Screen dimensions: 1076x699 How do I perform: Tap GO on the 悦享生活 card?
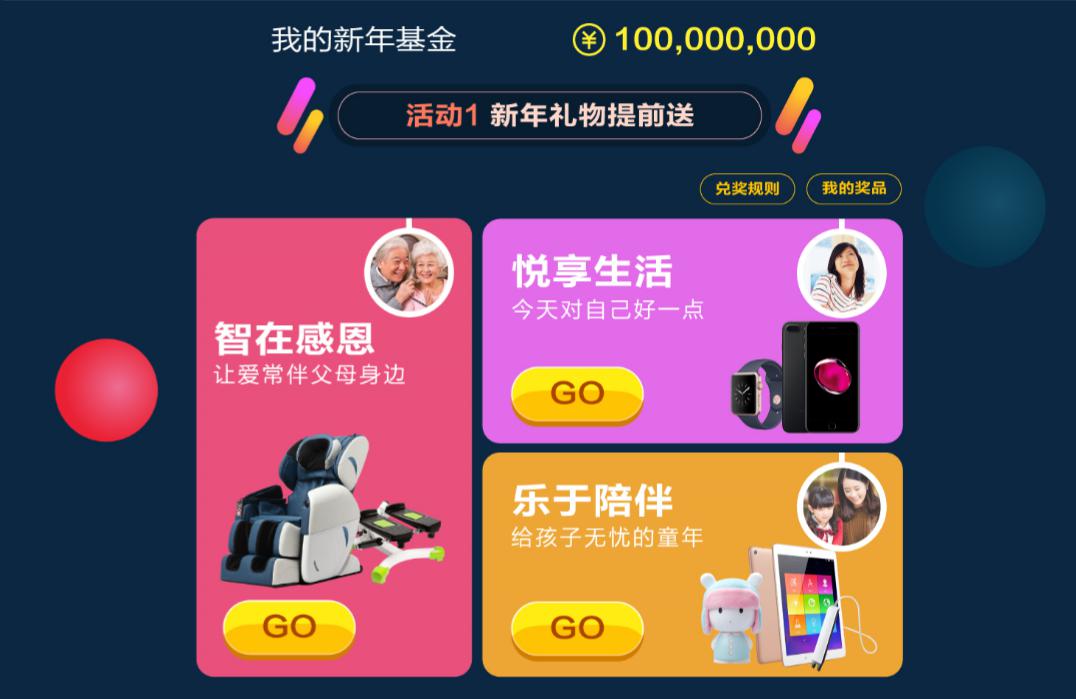tap(577, 393)
